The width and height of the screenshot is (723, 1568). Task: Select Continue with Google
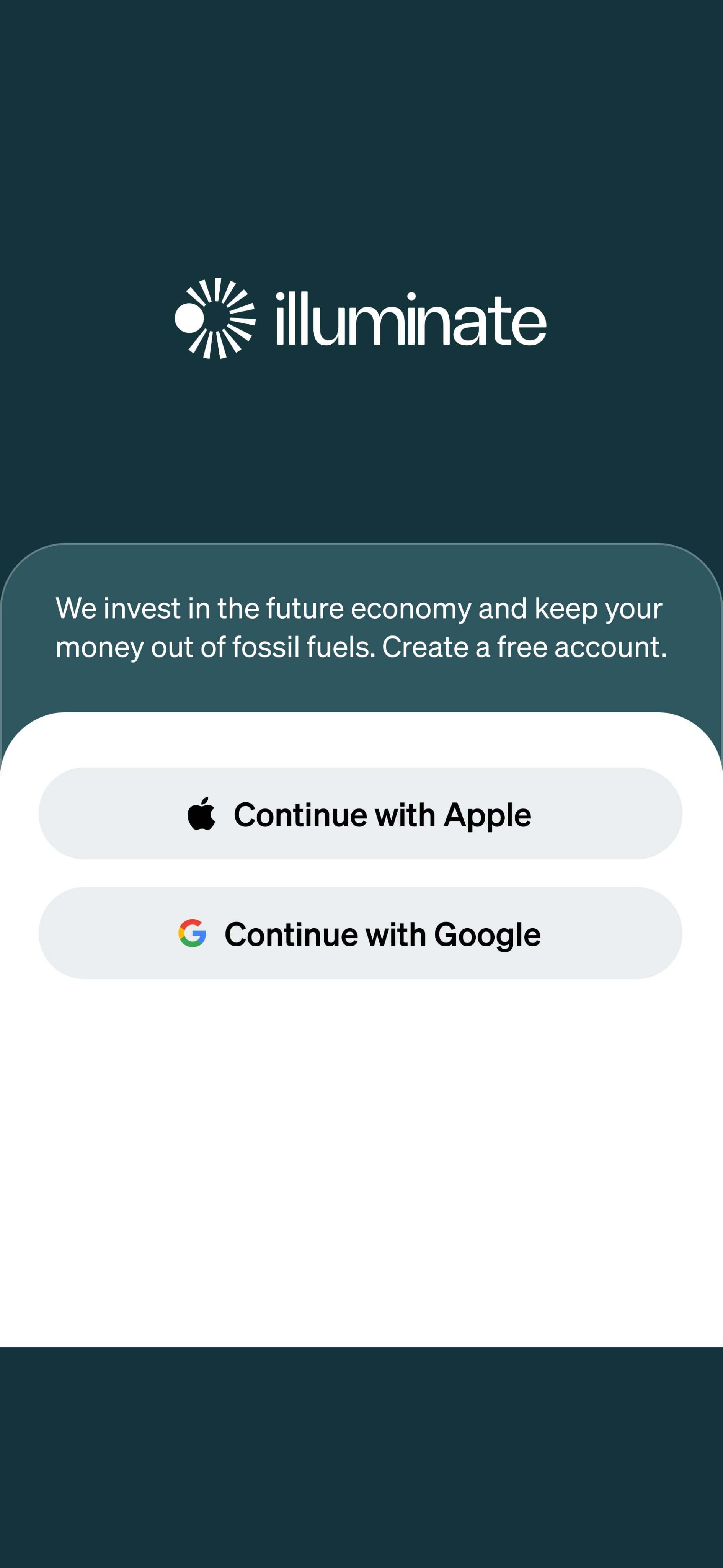pyautogui.click(x=360, y=933)
